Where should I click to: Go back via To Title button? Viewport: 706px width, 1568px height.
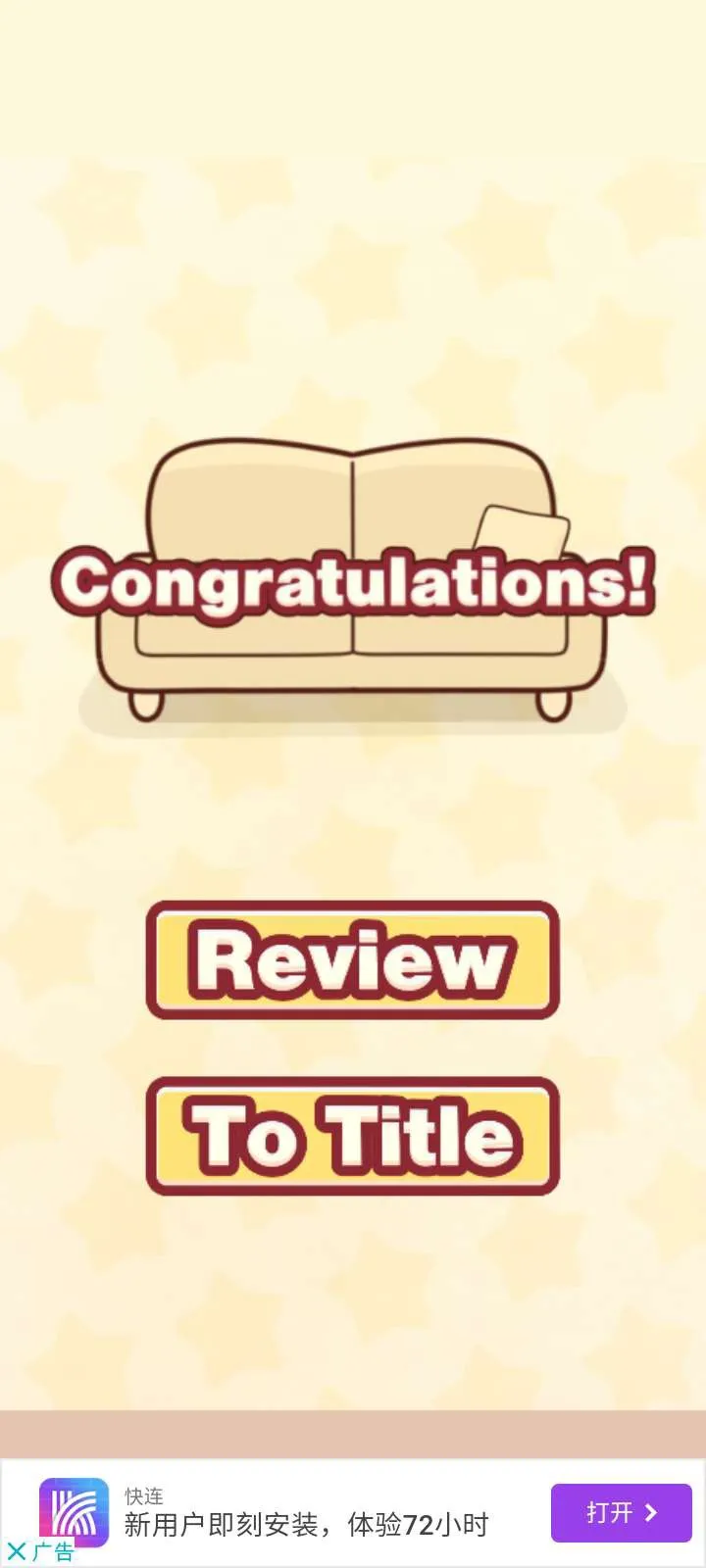(352, 1137)
